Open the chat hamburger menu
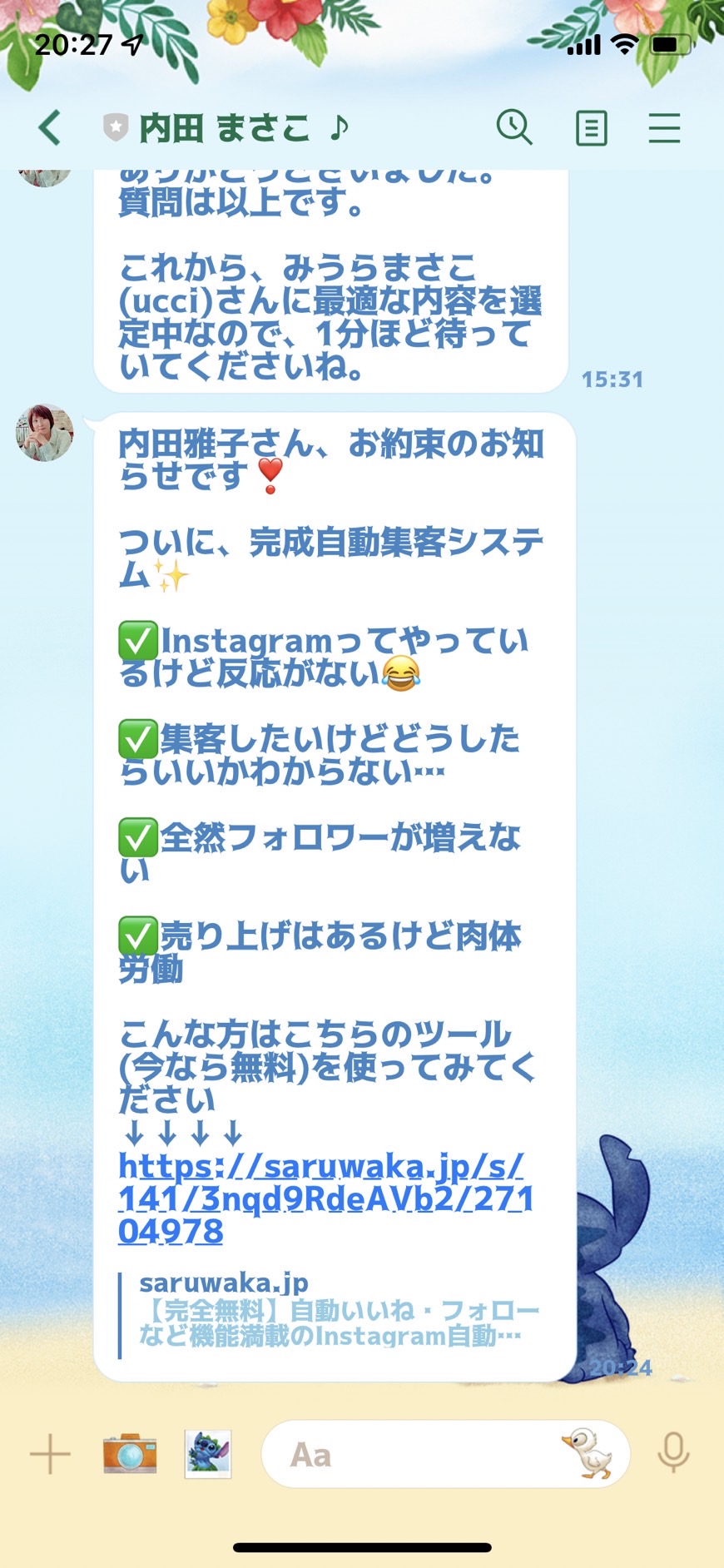The image size is (724, 1568). point(664,128)
